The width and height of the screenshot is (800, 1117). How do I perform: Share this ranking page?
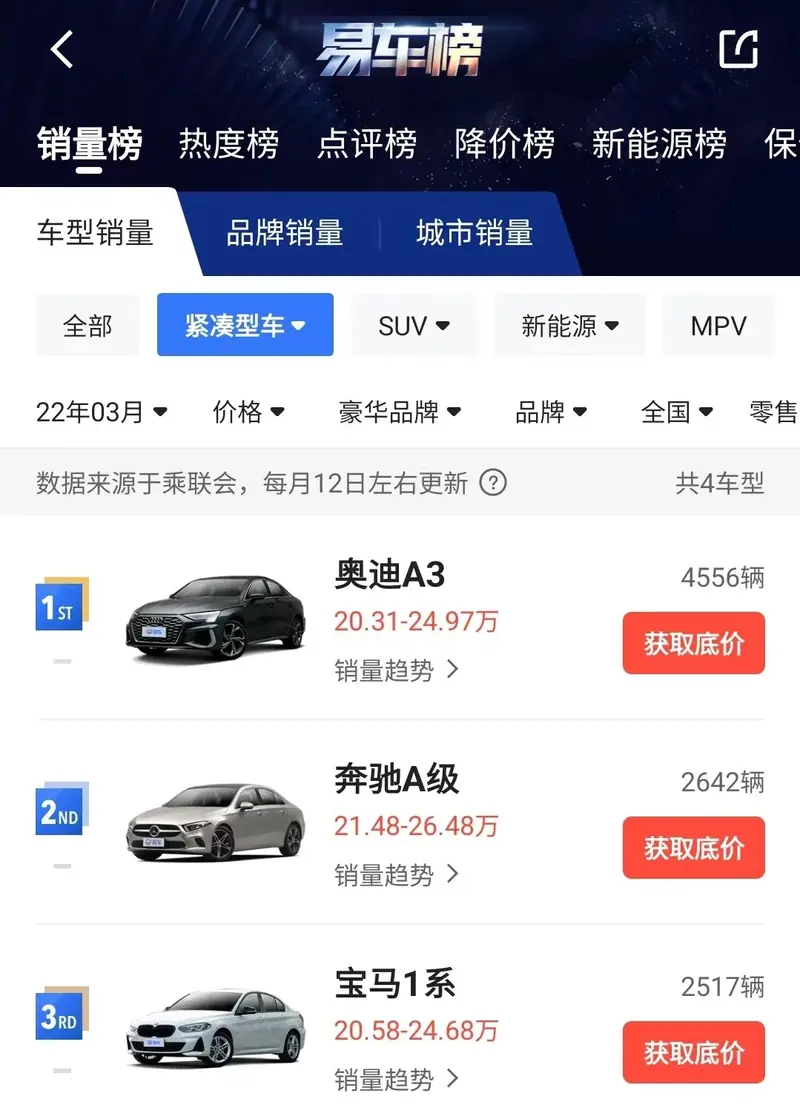(x=739, y=49)
